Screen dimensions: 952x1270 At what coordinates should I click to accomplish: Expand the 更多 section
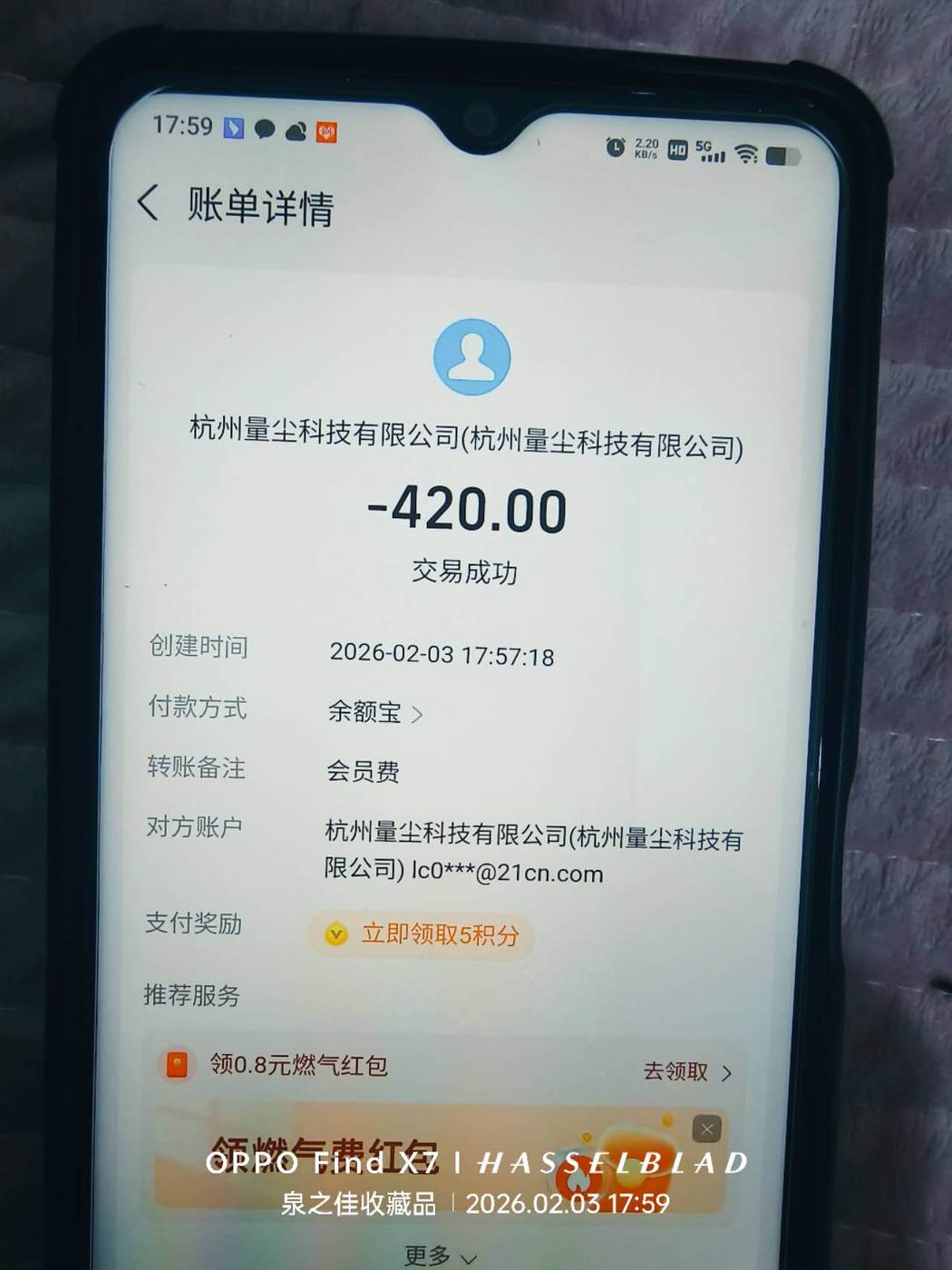coord(440,1255)
